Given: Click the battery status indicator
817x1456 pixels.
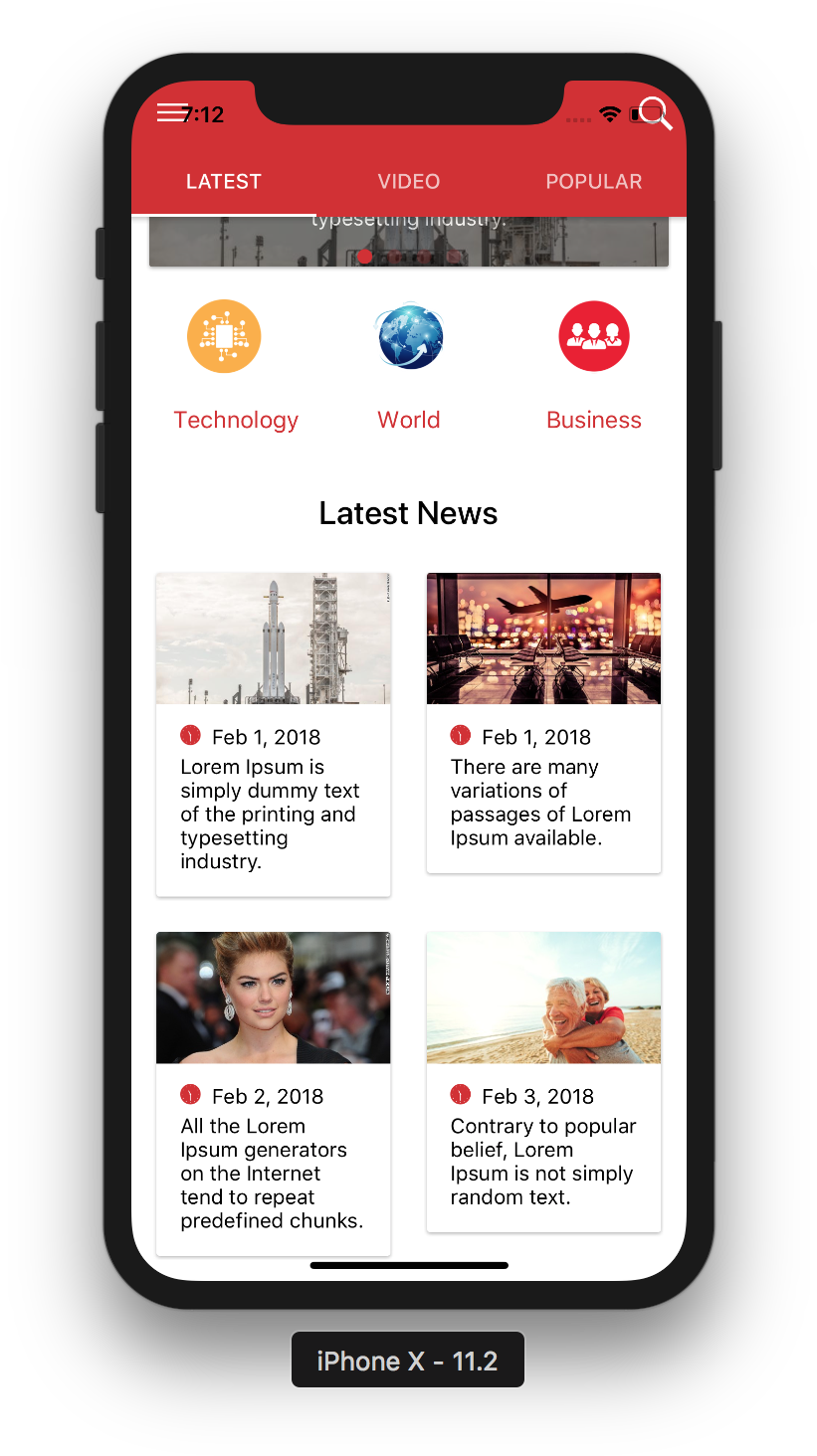Looking at the screenshot, I should 638,113.
